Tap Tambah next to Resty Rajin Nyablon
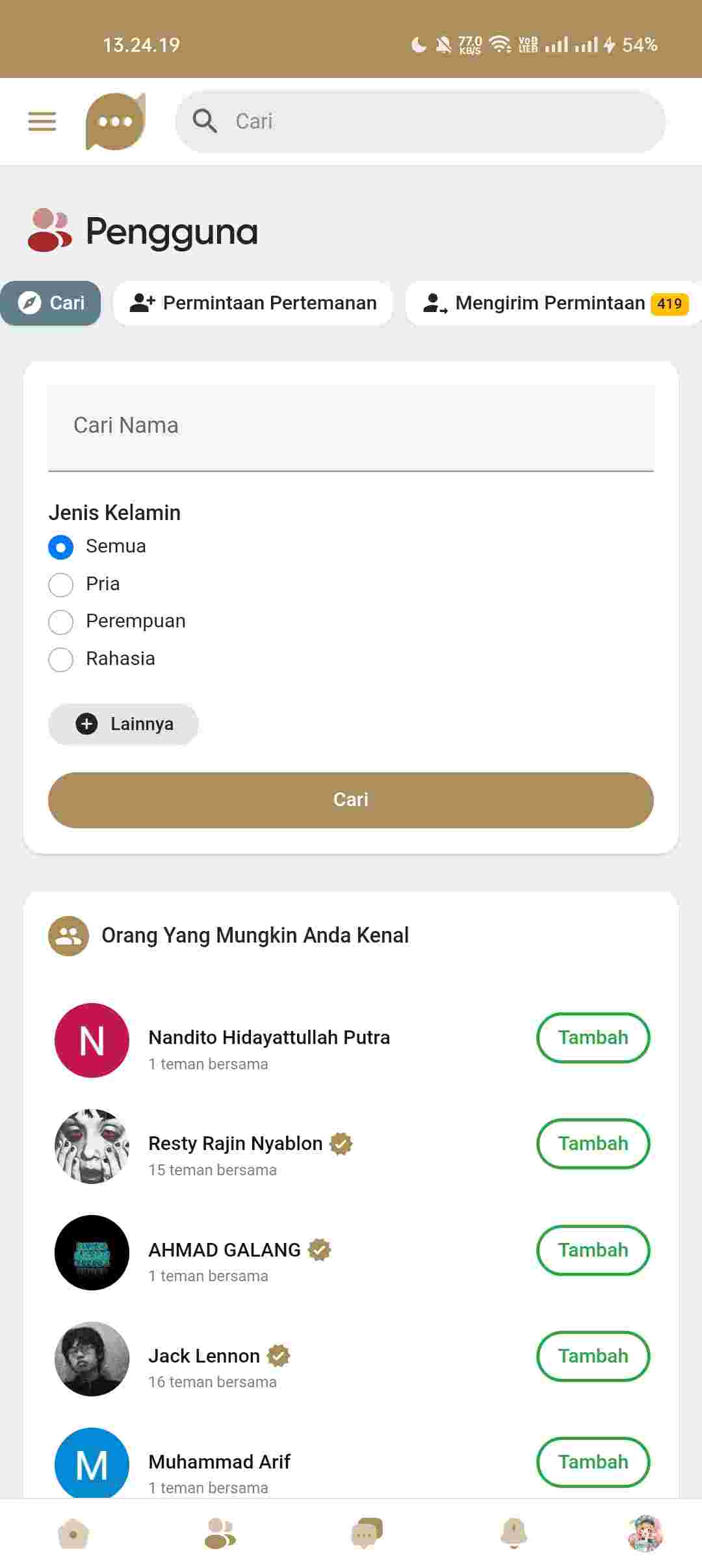The image size is (702, 1568). pyautogui.click(x=593, y=1143)
